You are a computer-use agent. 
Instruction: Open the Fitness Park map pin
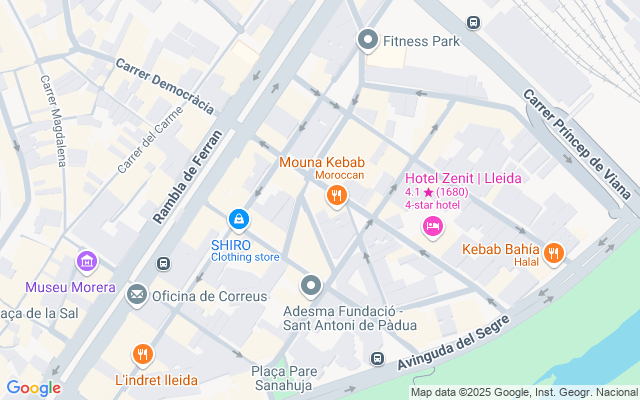point(368,40)
